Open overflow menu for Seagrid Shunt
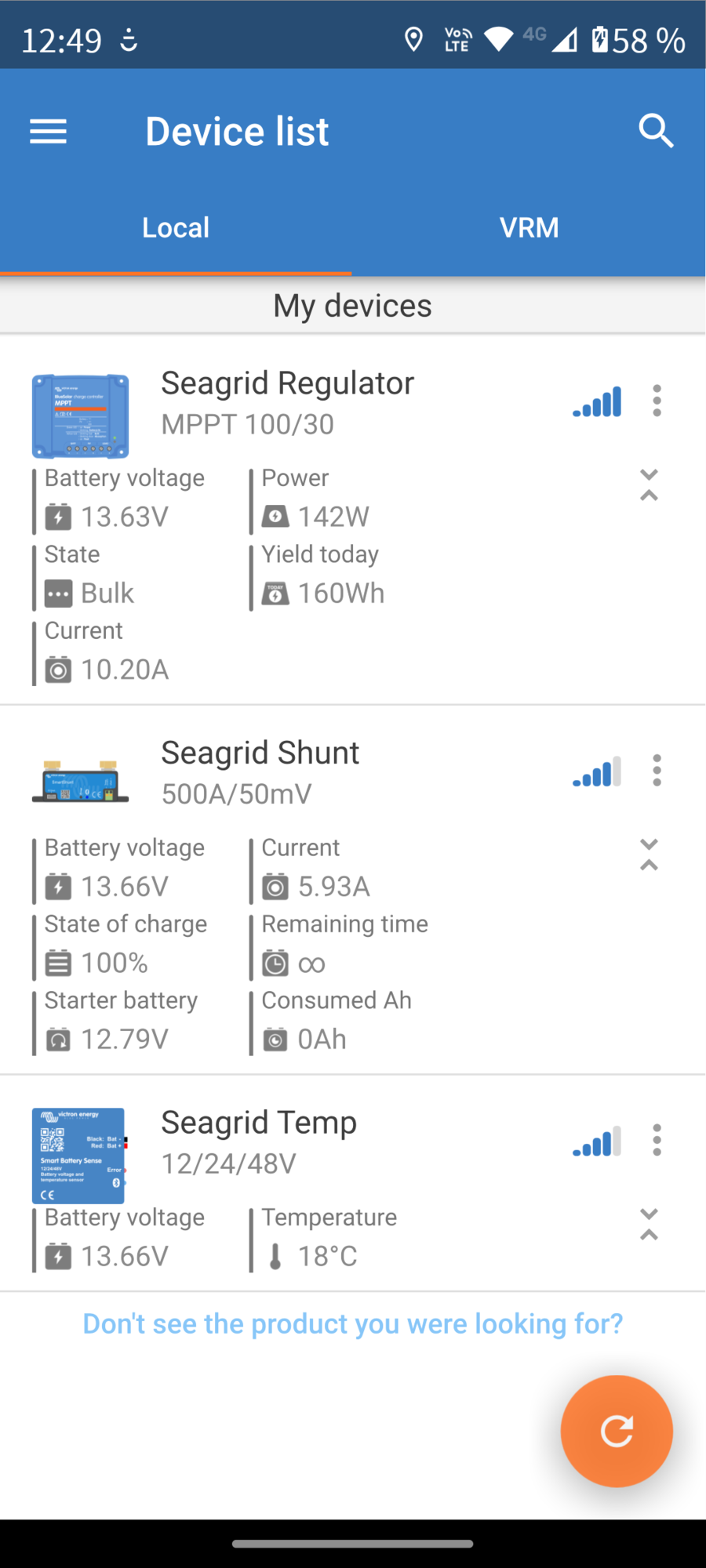The width and height of the screenshot is (706, 1568). tap(657, 771)
